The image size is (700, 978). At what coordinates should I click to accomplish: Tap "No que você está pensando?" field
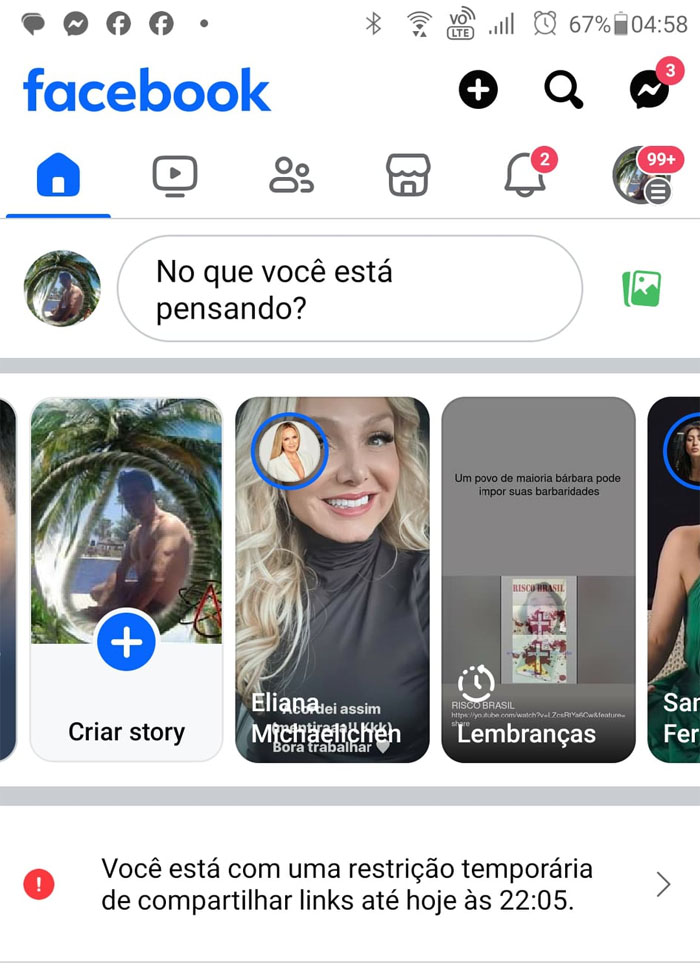point(349,289)
